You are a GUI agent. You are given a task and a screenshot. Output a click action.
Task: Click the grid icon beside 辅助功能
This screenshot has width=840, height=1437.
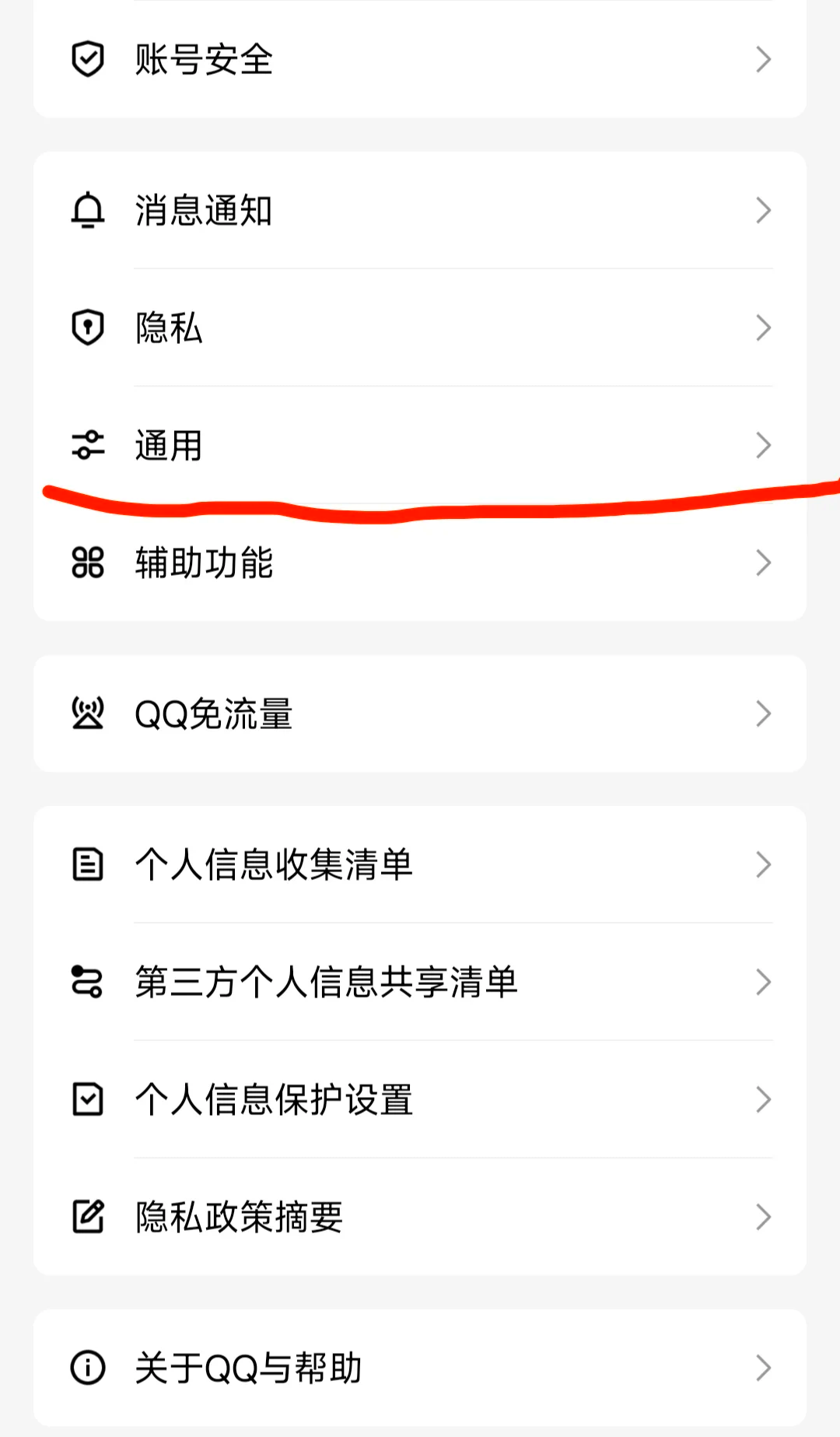tap(86, 564)
